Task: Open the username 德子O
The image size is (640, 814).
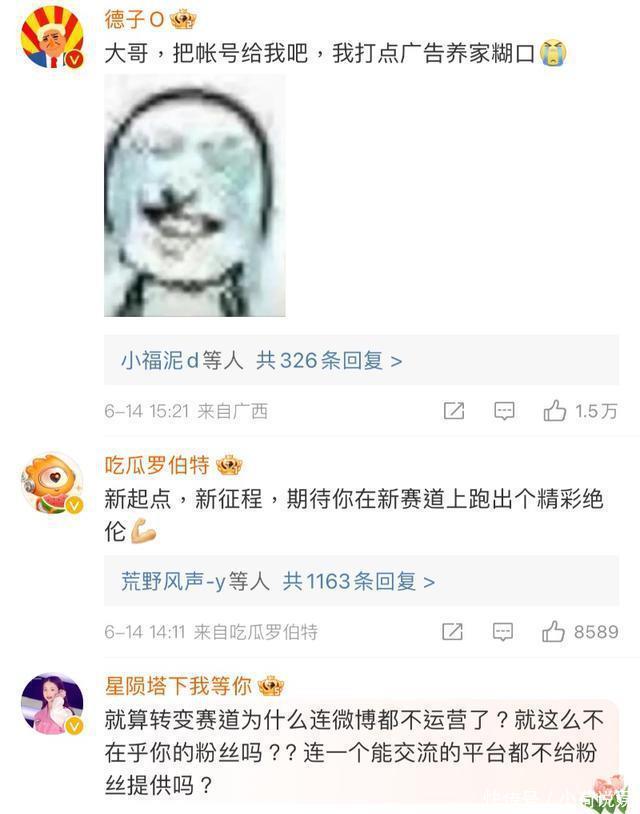Action: tap(136, 19)
